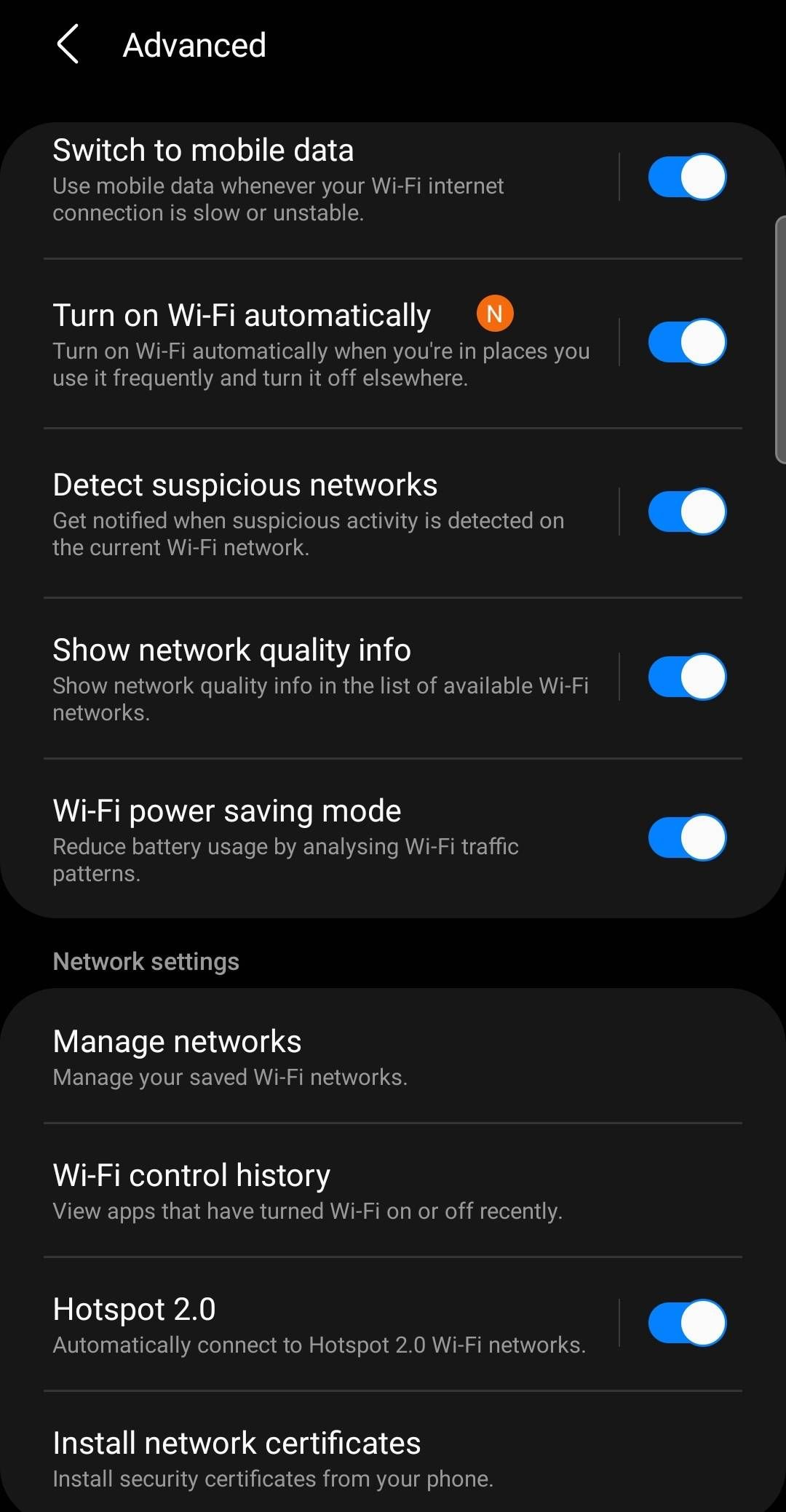Tap the Switch to mobile data label
The image size is (786, 1512).
click(204, 149)
